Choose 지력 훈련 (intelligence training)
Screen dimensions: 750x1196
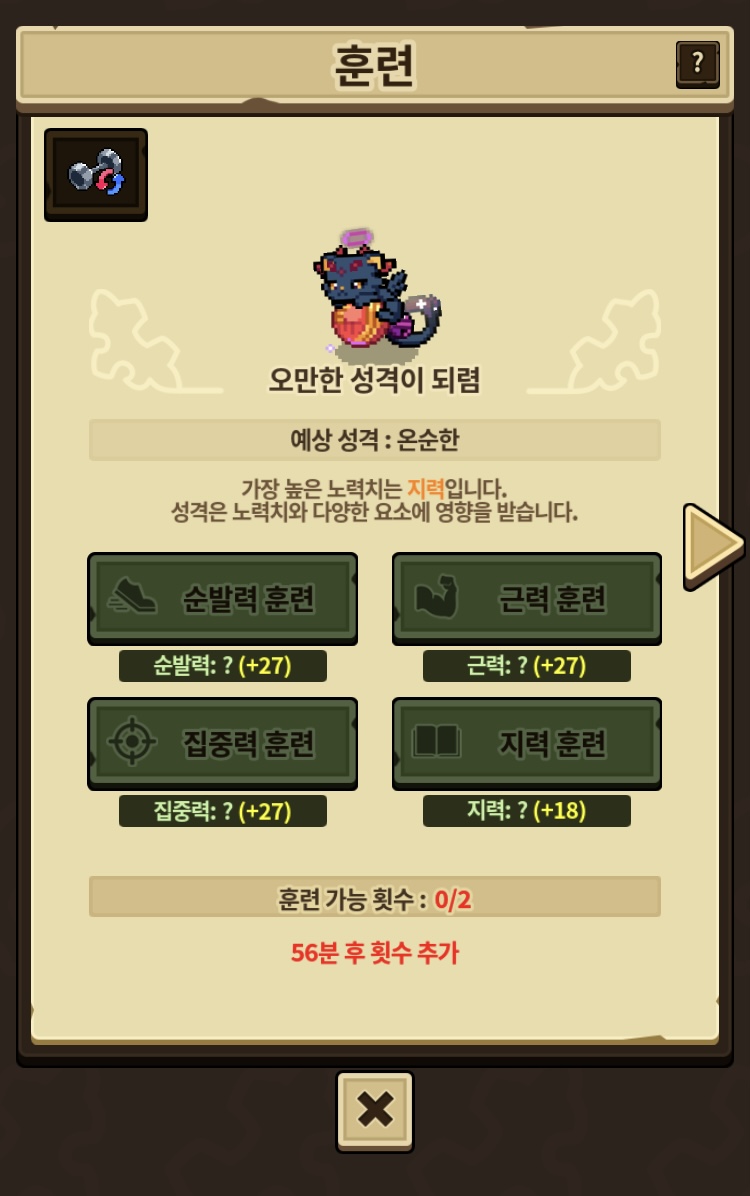coord(527,743)
